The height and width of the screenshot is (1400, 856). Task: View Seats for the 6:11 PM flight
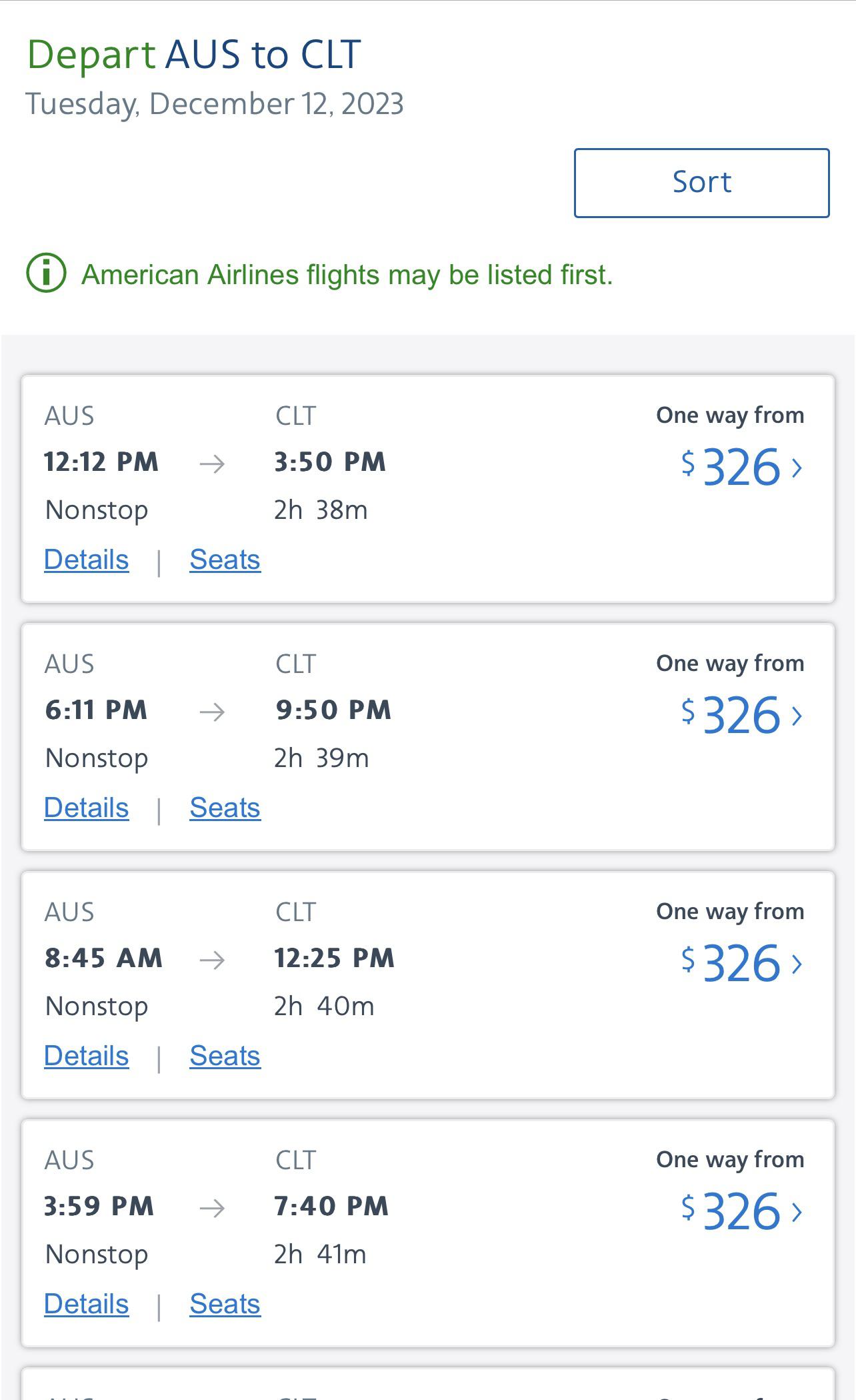[x=225, y=807]
